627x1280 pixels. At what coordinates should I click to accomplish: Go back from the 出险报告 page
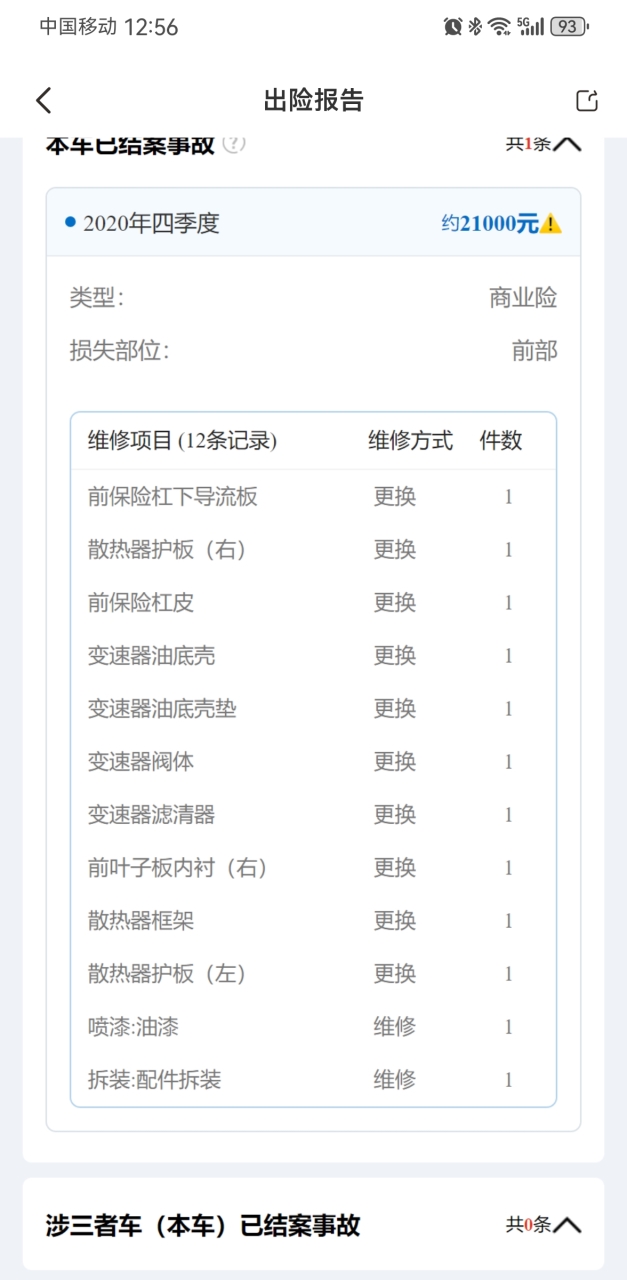[43, 100]
